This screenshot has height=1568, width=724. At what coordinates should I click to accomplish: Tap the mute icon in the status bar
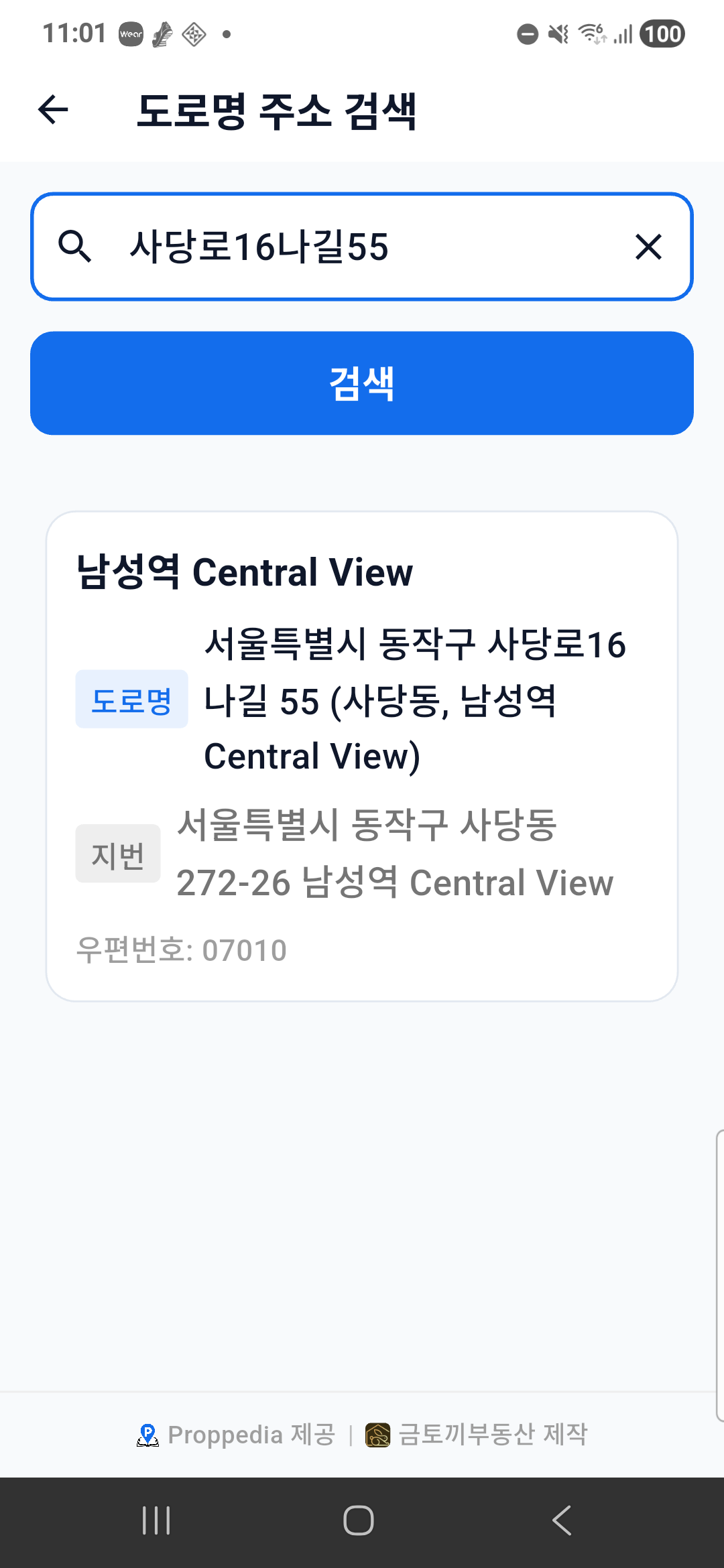click(x=557, y=32)
